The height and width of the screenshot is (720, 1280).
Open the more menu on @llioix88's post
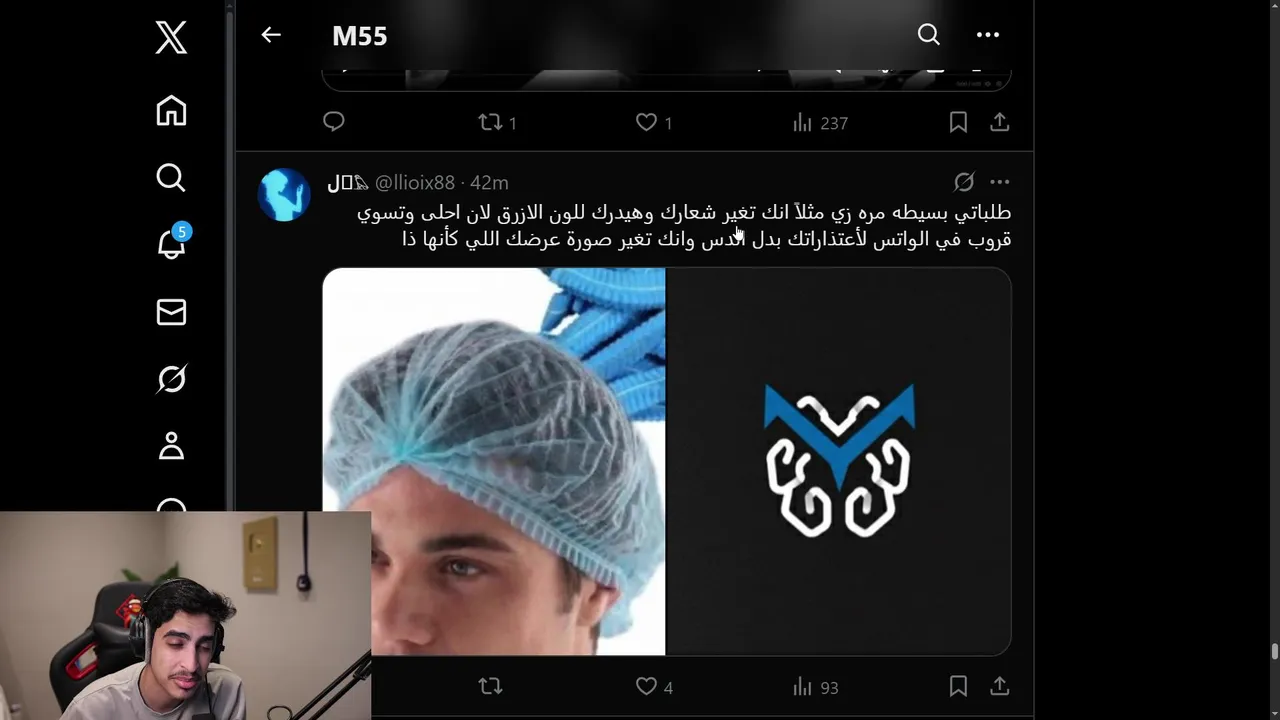point(999,182)
